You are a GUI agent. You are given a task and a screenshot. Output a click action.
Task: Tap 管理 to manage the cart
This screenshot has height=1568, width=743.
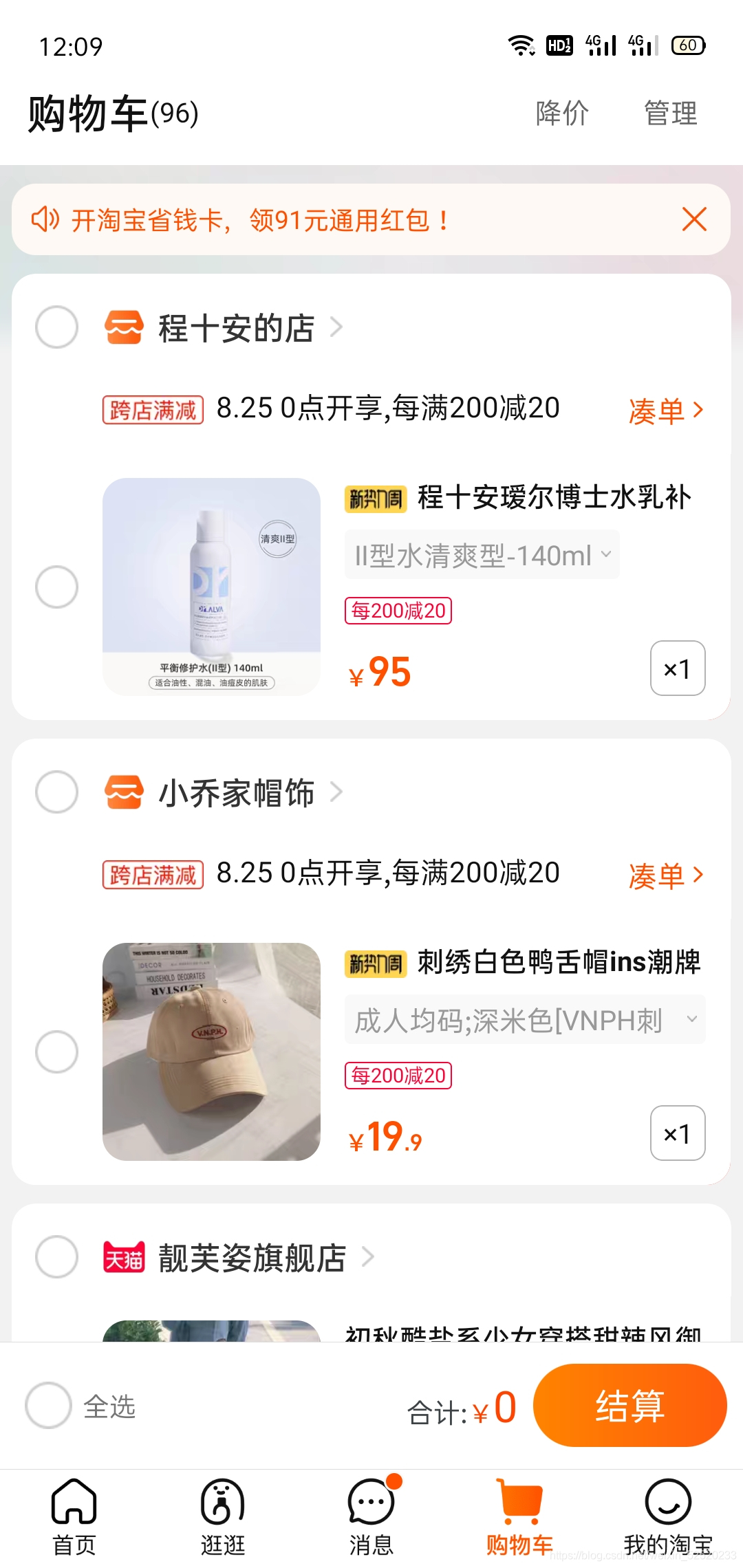(670, 113)
